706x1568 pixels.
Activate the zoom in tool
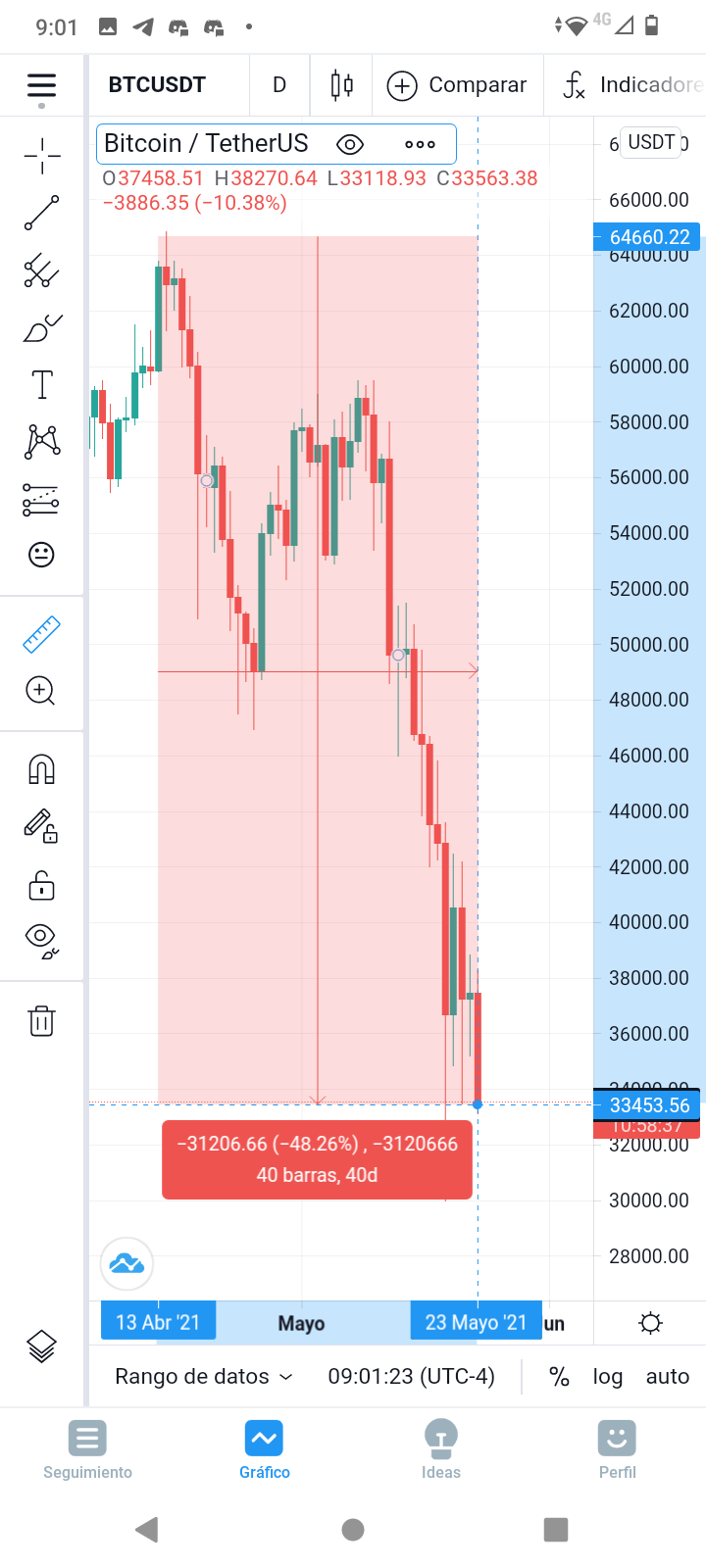tap(41, 691)
